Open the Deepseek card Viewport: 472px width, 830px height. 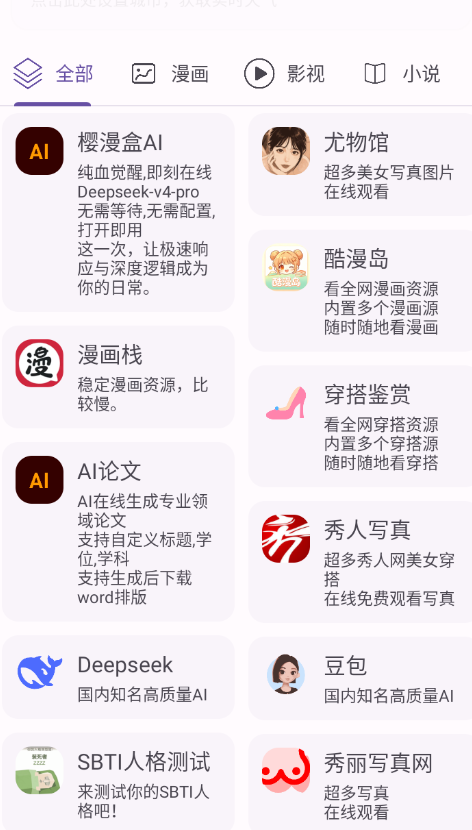(119, 677)
